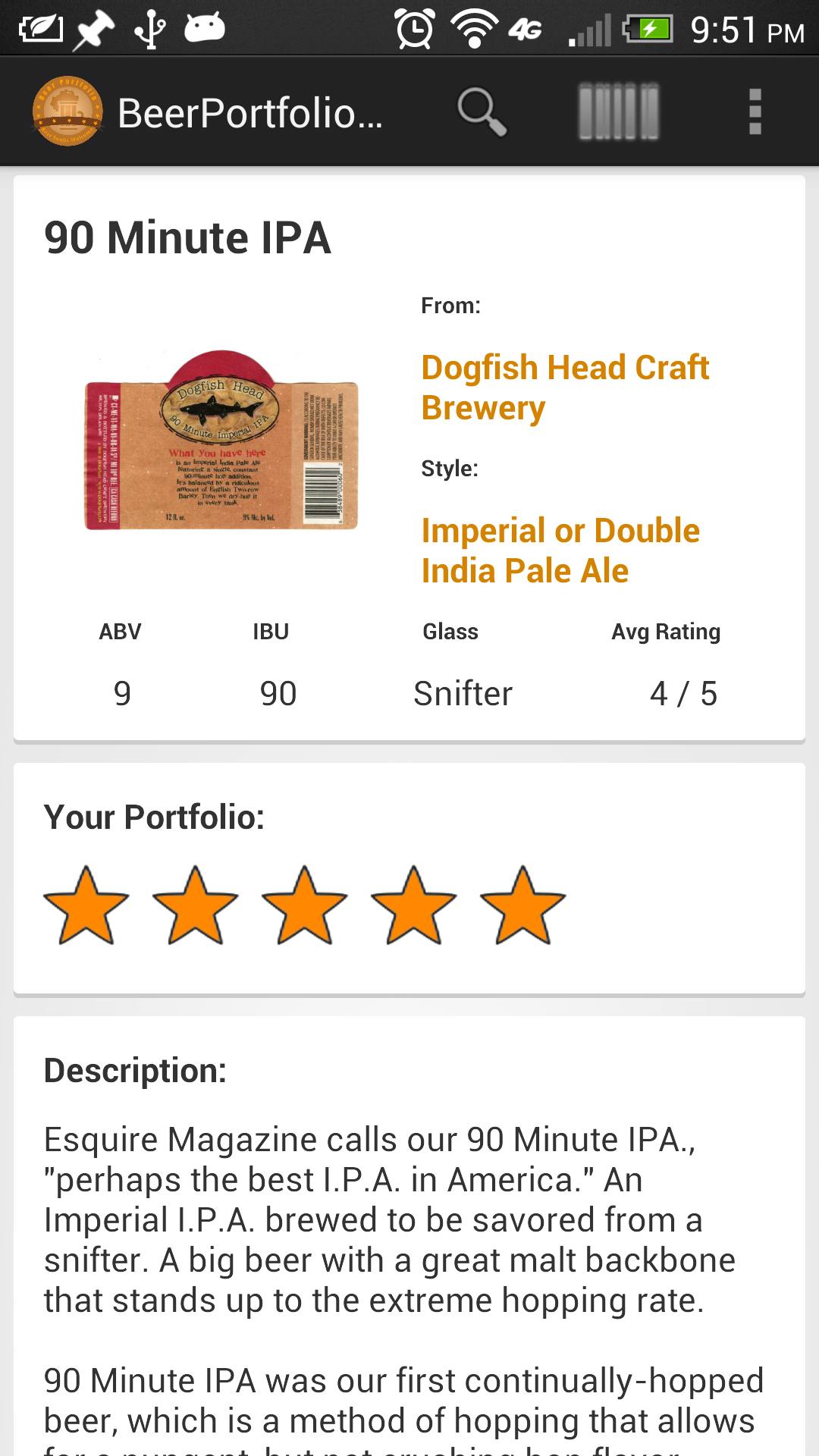Screen dimensions: 819x1456
Task: Open the overflow menu
Action: [x=755, y=112]
